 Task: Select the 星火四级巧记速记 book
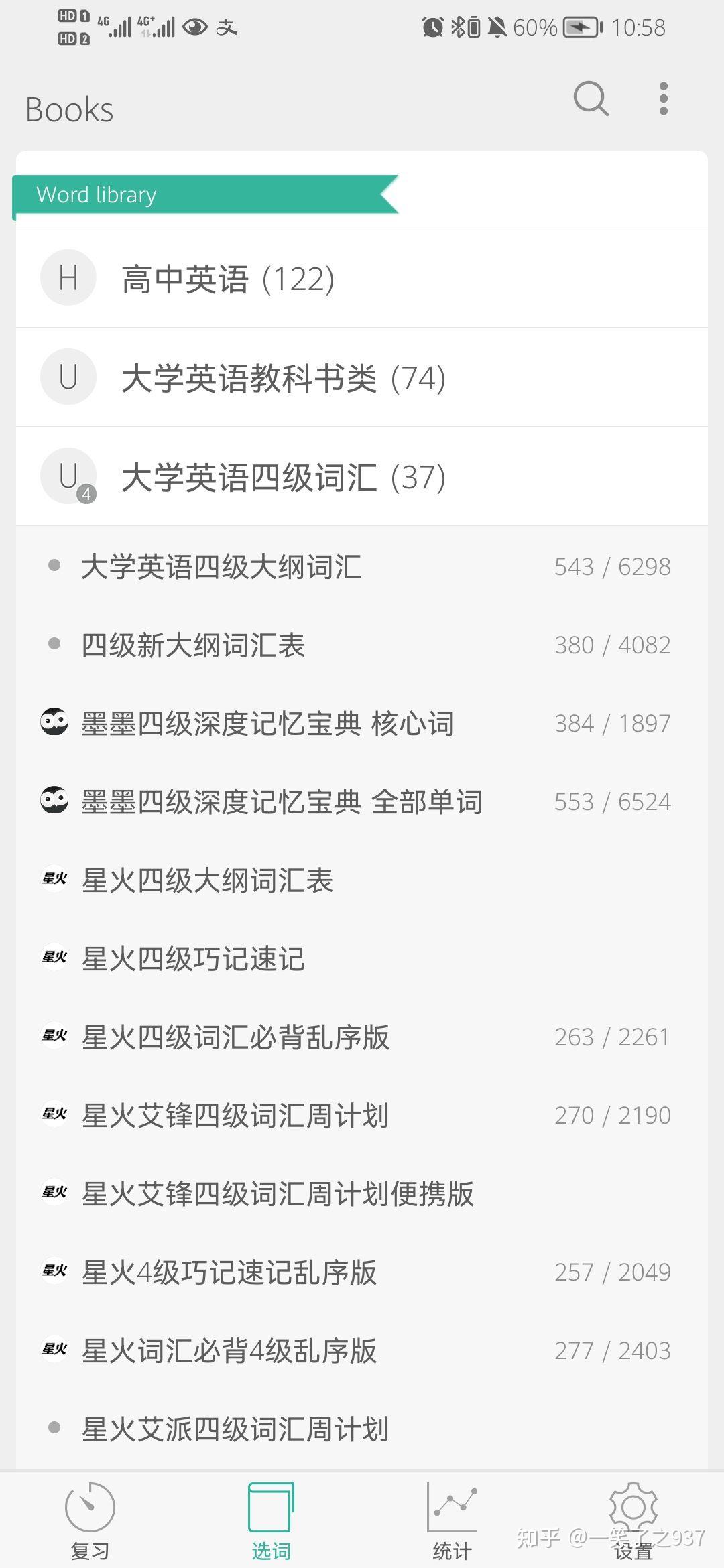(x=362, y=959)
